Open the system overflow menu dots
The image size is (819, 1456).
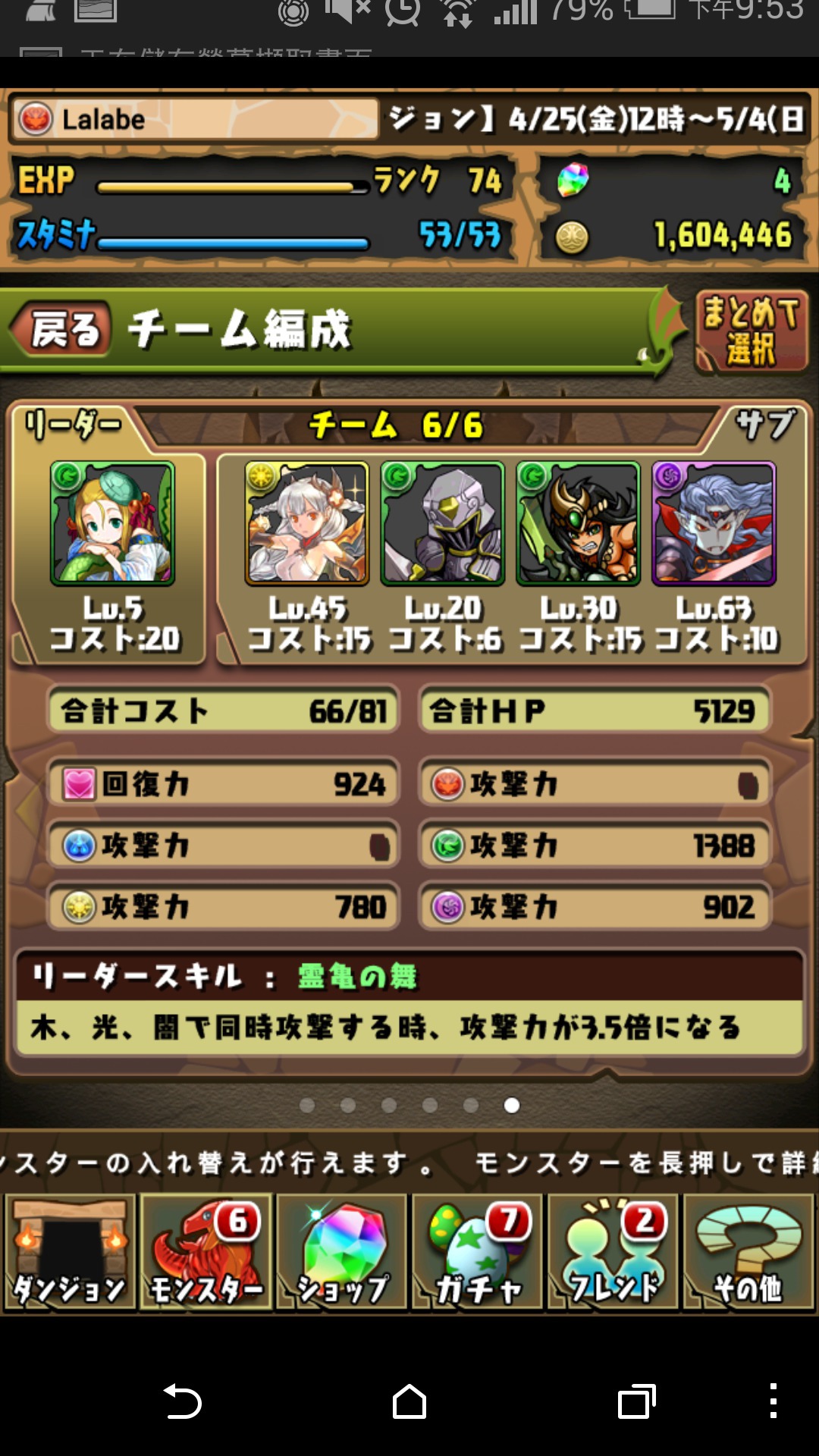pyautogui.click(x=773, y=1401)
